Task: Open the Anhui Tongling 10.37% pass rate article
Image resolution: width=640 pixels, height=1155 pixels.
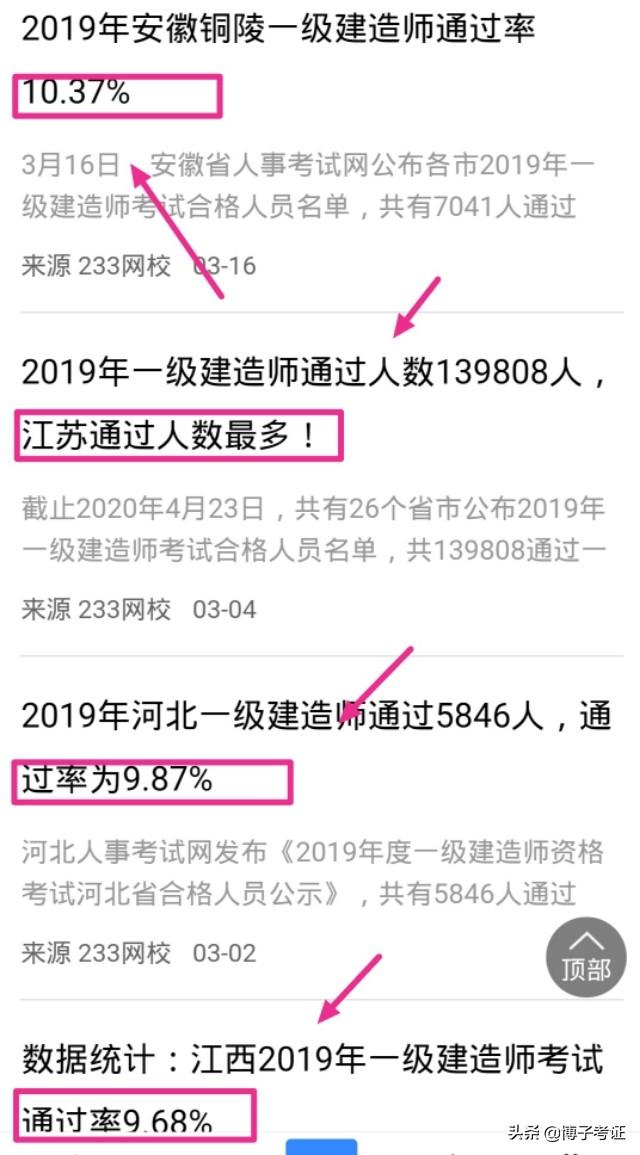Action: click(278, 30)
